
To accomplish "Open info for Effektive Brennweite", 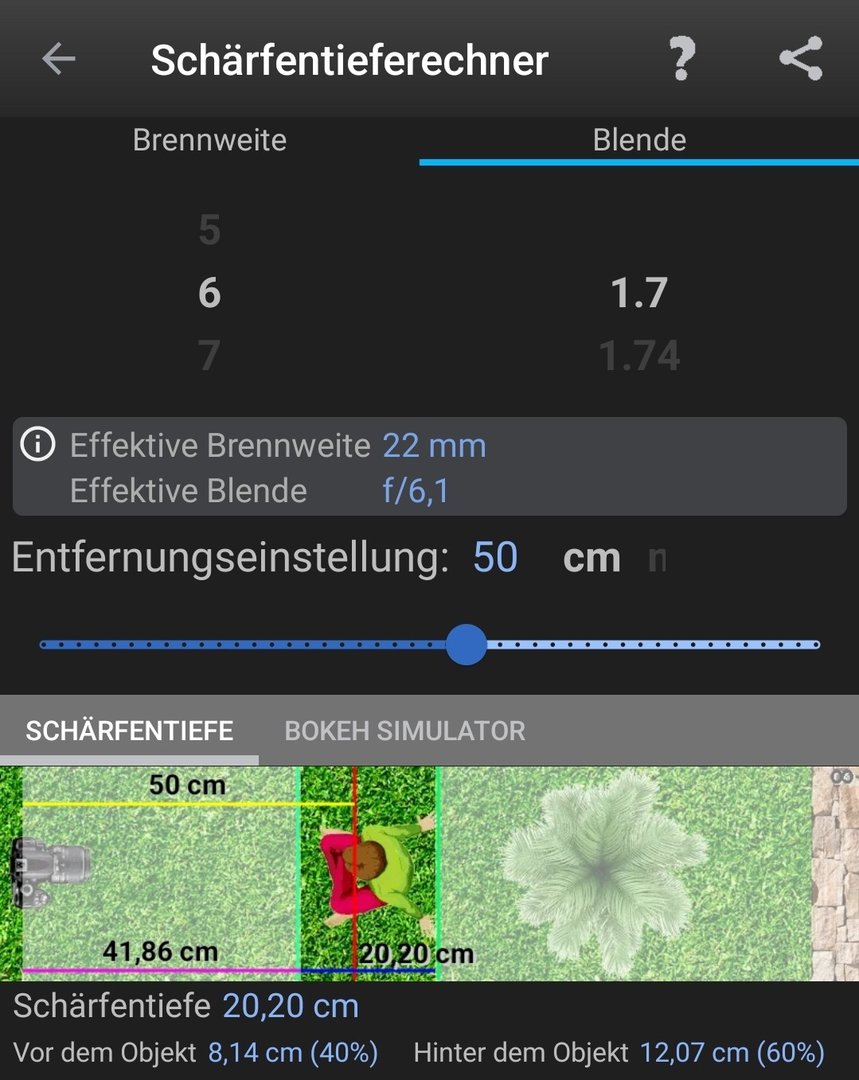I will [x=38, y=445].
